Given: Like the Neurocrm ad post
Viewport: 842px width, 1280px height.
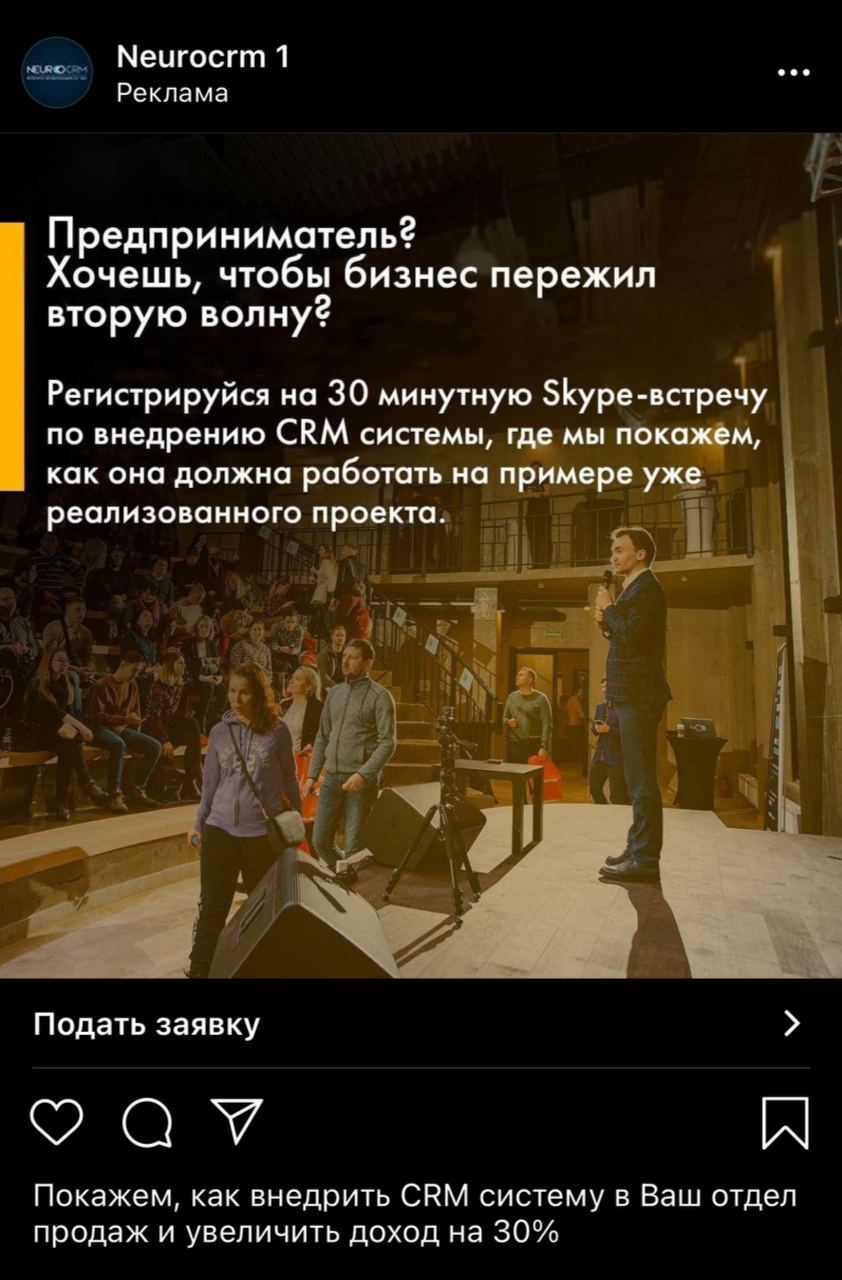Looking at the screenshot, I should [56, 1122].
